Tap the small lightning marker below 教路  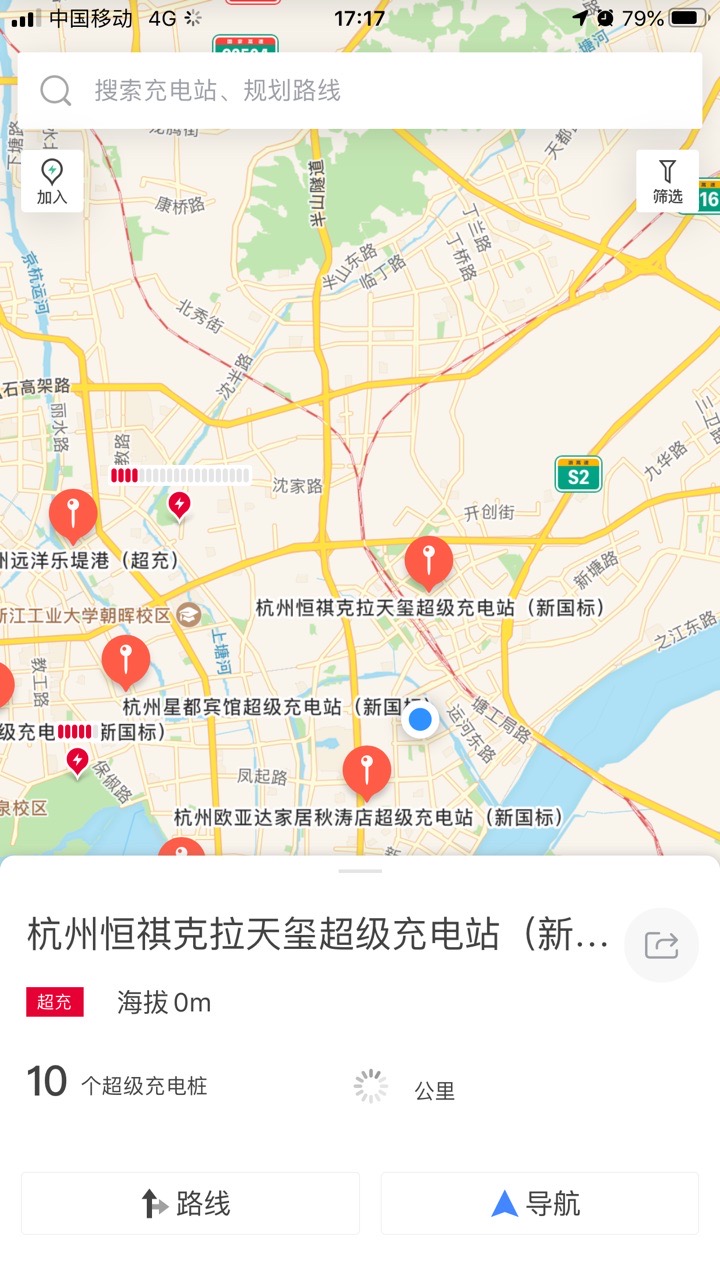coord(179,504)
